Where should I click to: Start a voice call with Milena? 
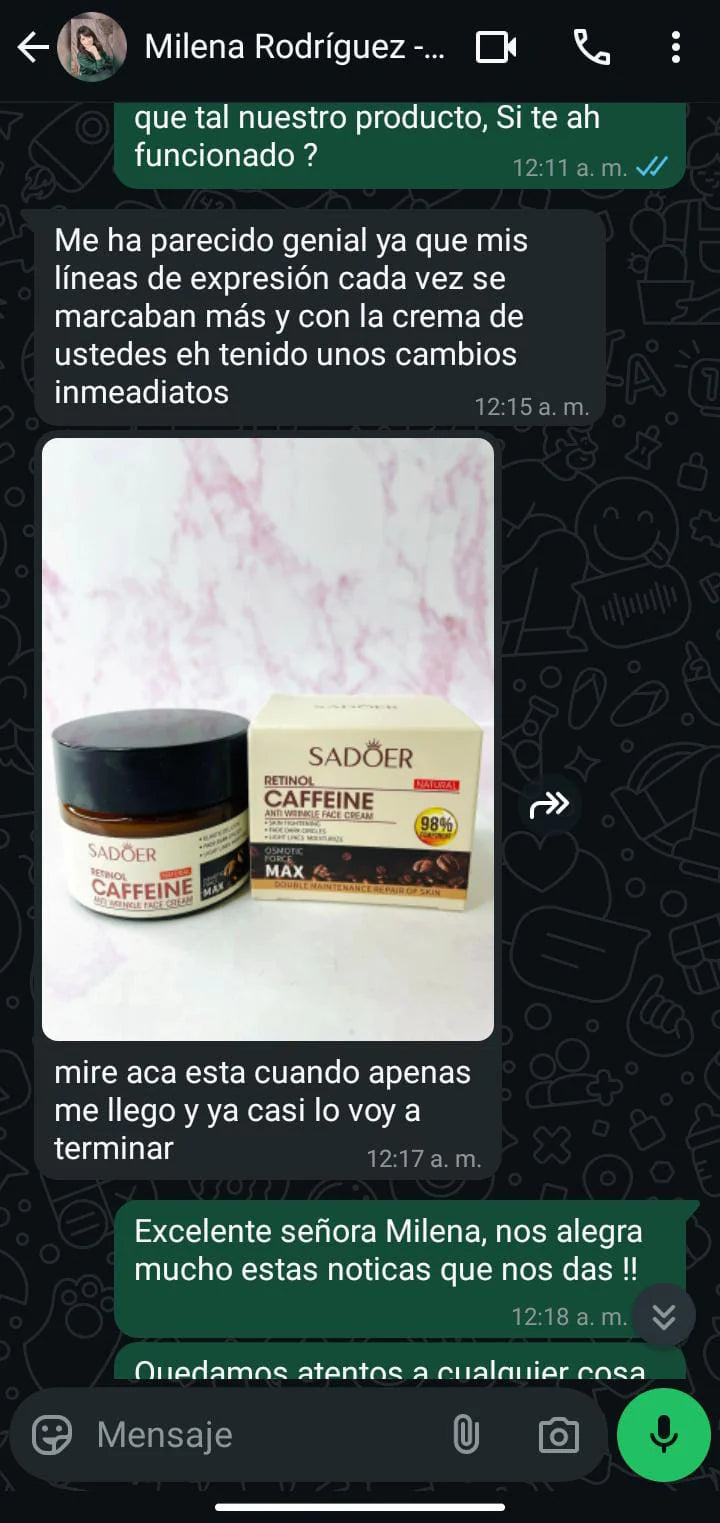[x=591, y=47]
